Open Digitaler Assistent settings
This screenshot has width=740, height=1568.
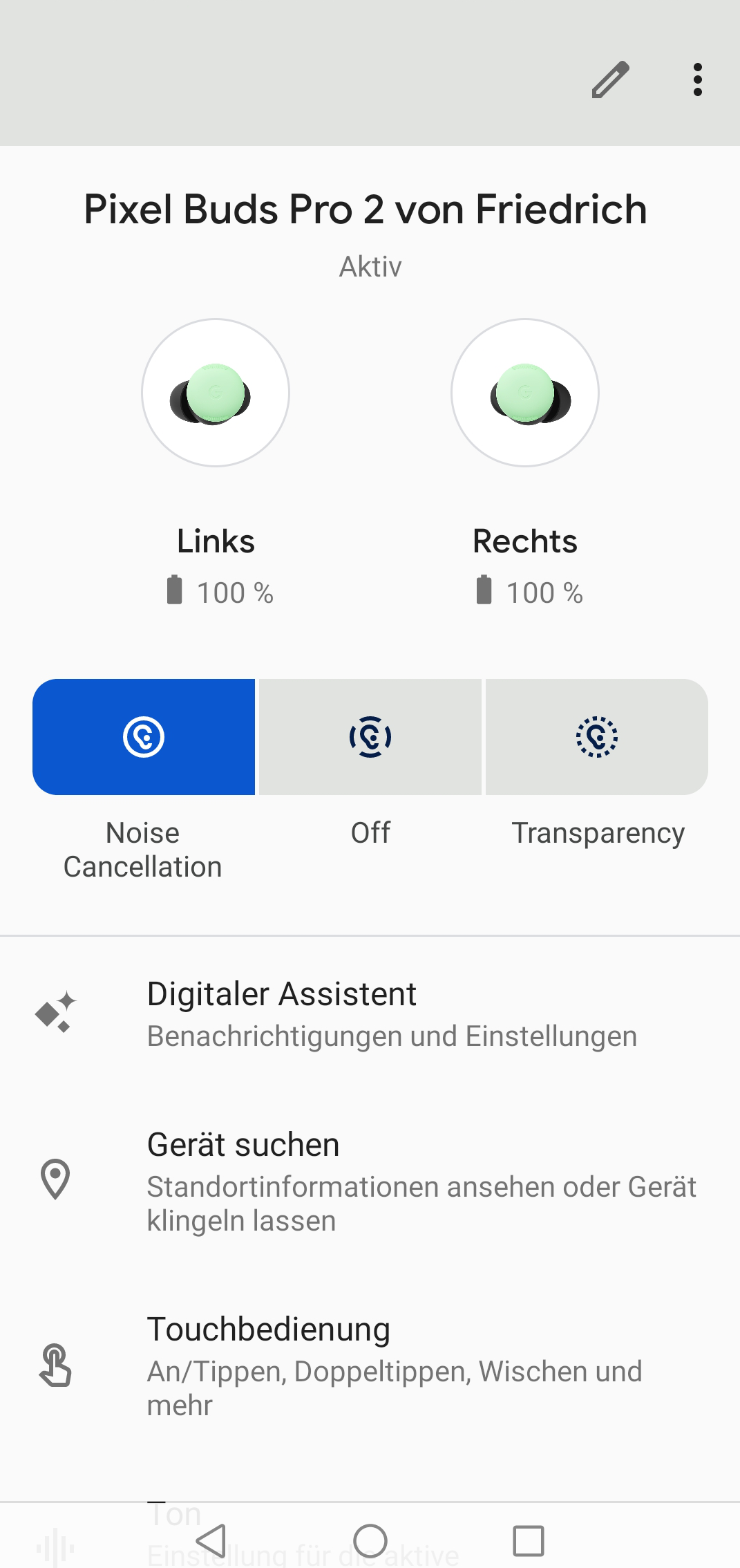click(370, 1014)
